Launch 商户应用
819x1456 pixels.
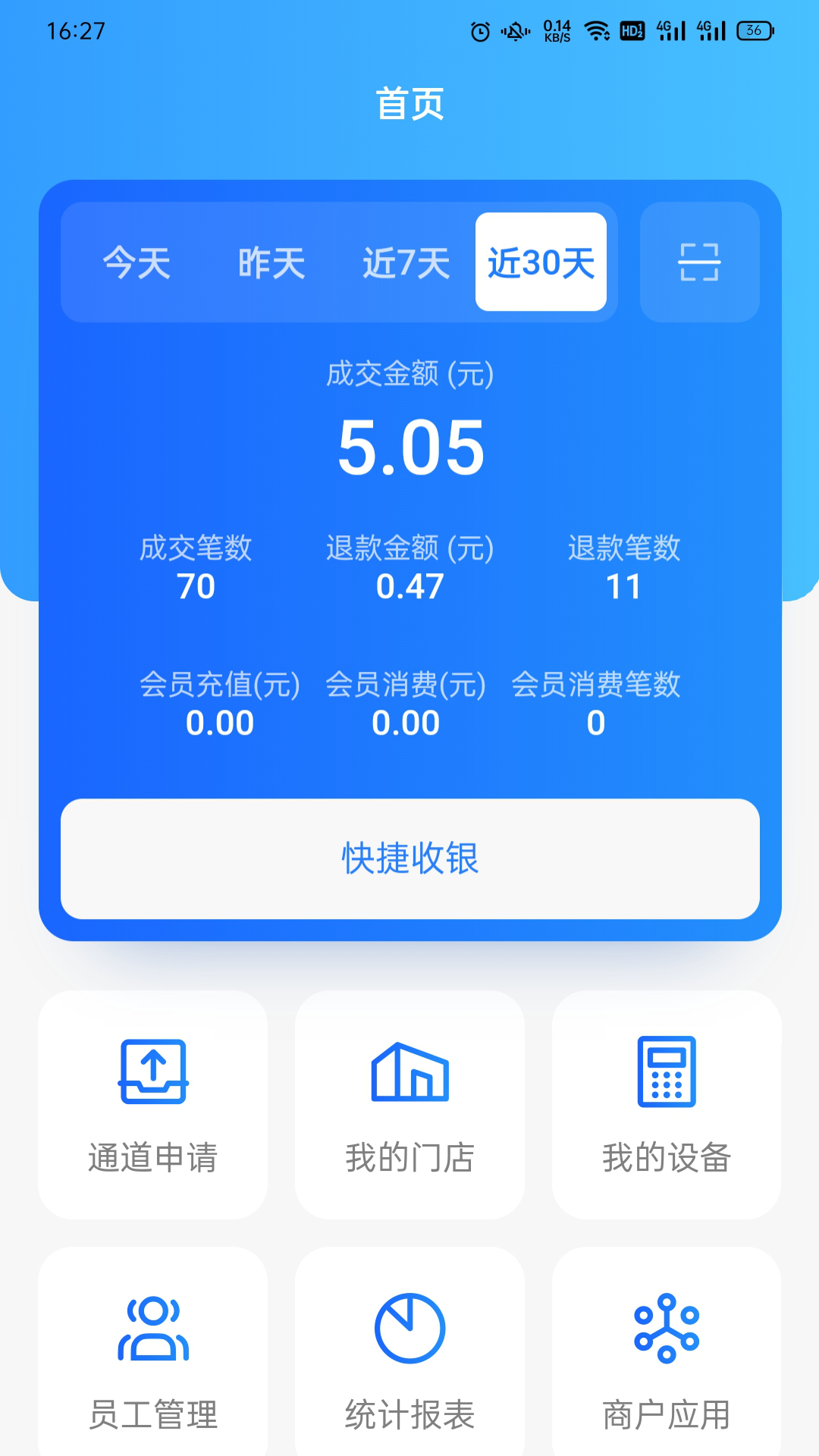point(667,1357)
